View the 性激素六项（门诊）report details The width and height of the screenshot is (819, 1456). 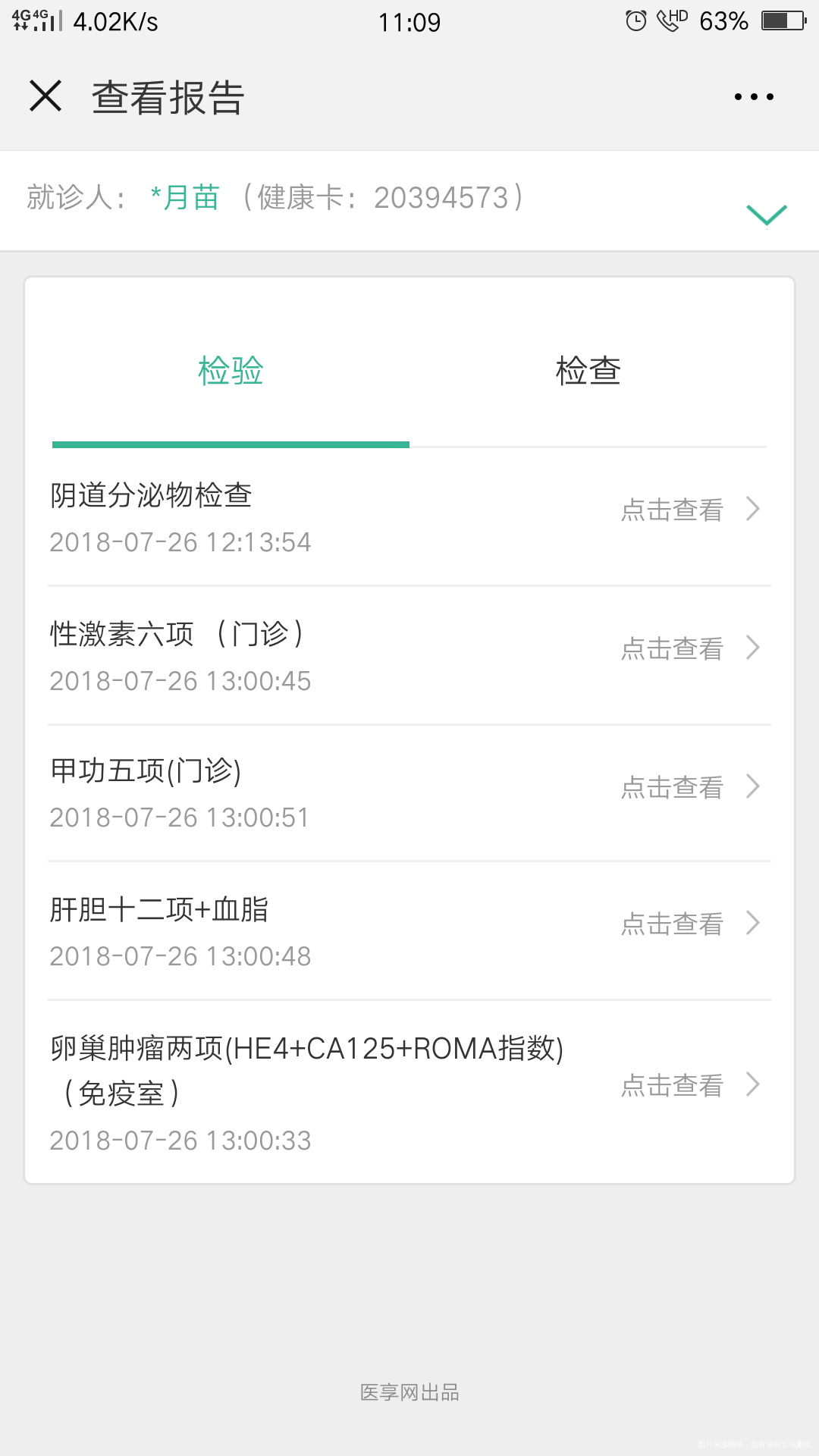point(671,648)
